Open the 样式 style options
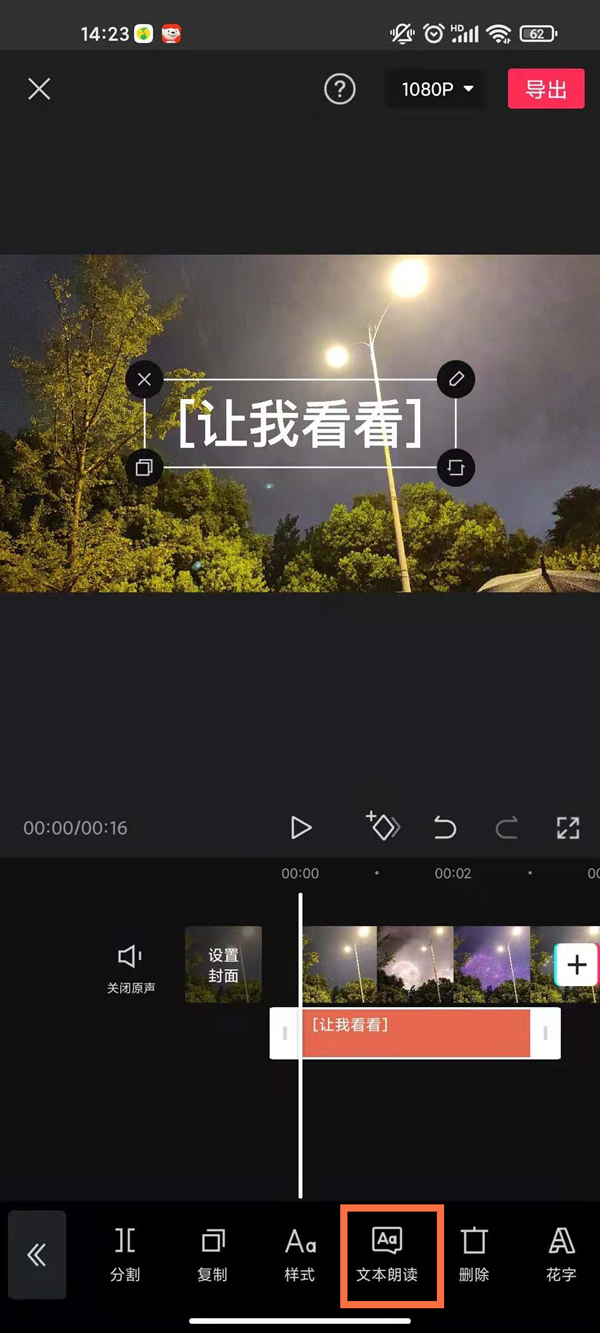The width and height of the screenshot is (600, 1333). click(x=300, y=1255)
